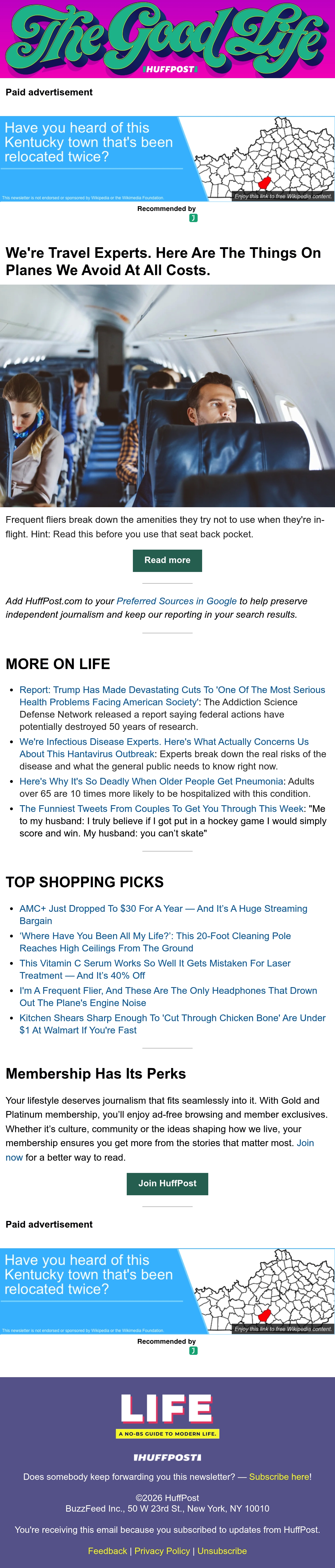Read the Trump devastating cuts report article
Image resolution: width=335 pixels, height=1568 pixels.
point(172,696)
